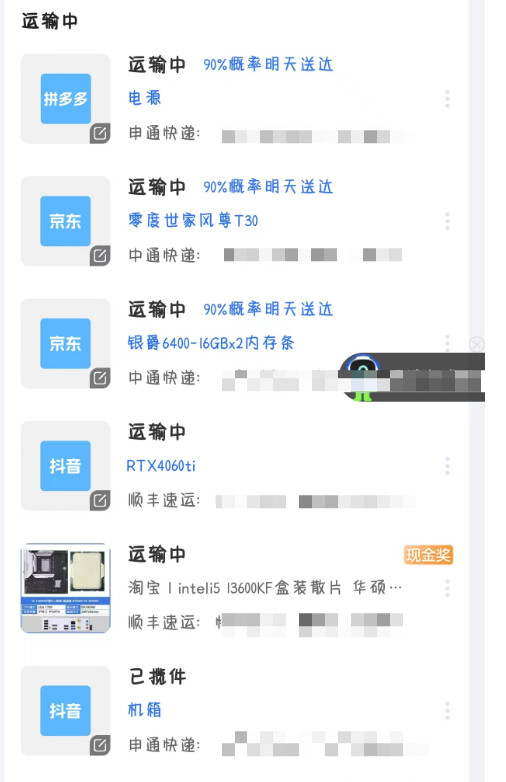Image resolution: width=506 pixels, height=782 pixels.
Task: Open the floating assistant widget
Action: [x=411, y=377]
